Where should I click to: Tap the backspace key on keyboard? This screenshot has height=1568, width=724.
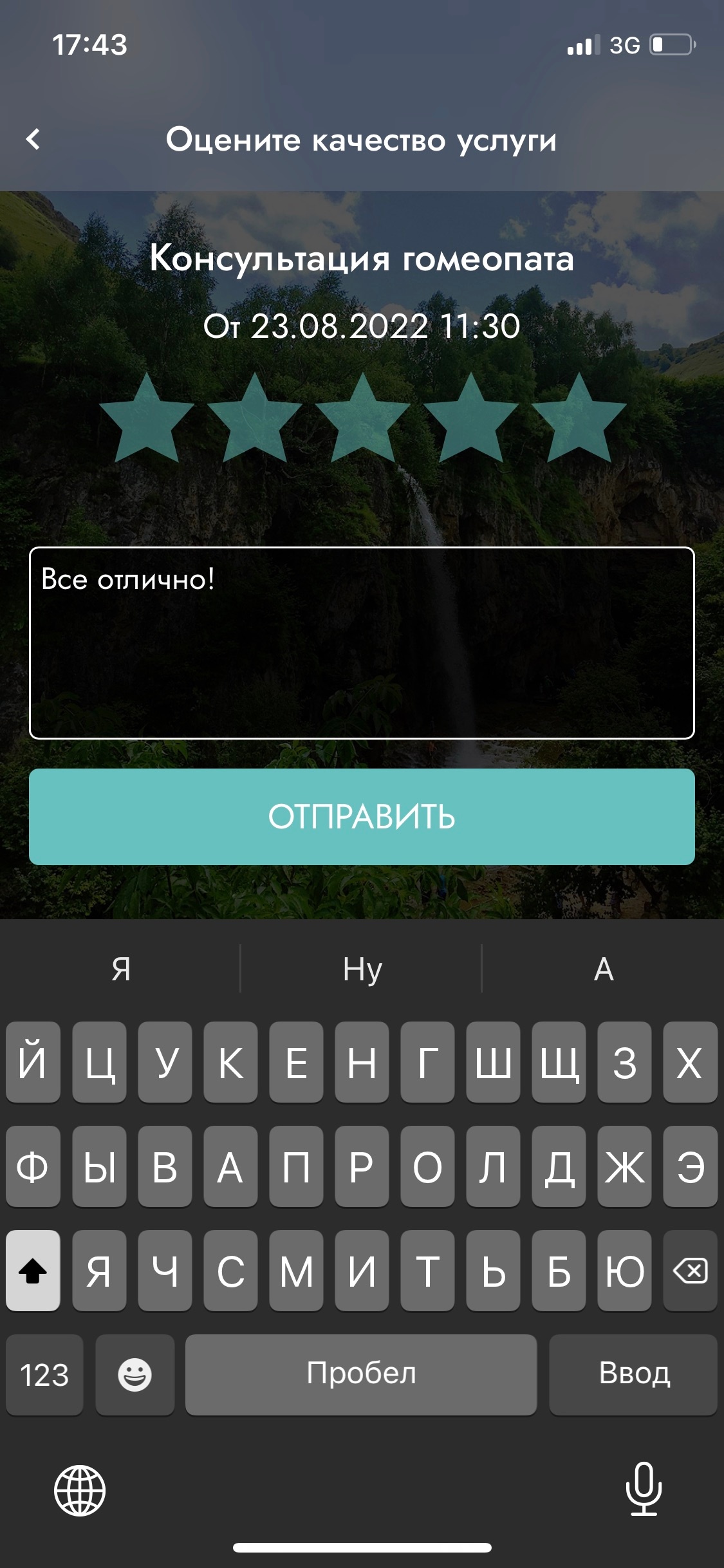690,1271
